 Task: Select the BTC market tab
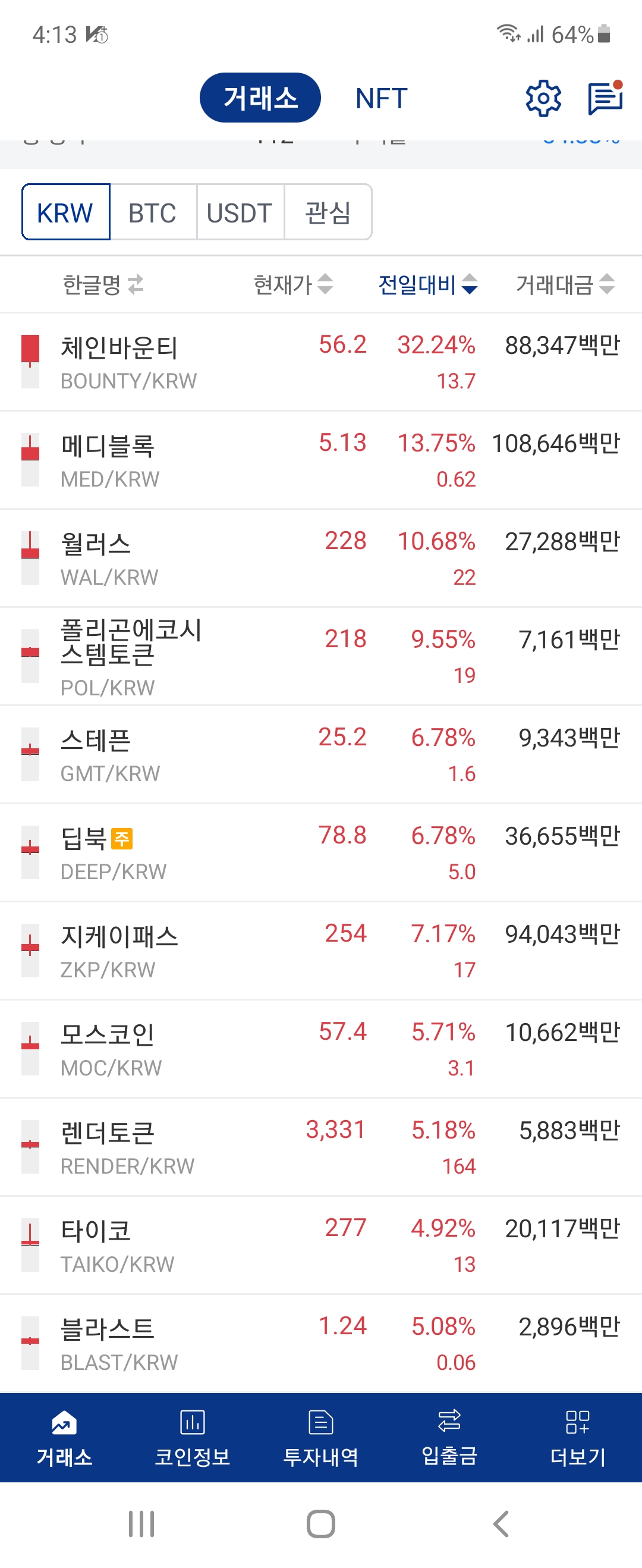point(152,213)
